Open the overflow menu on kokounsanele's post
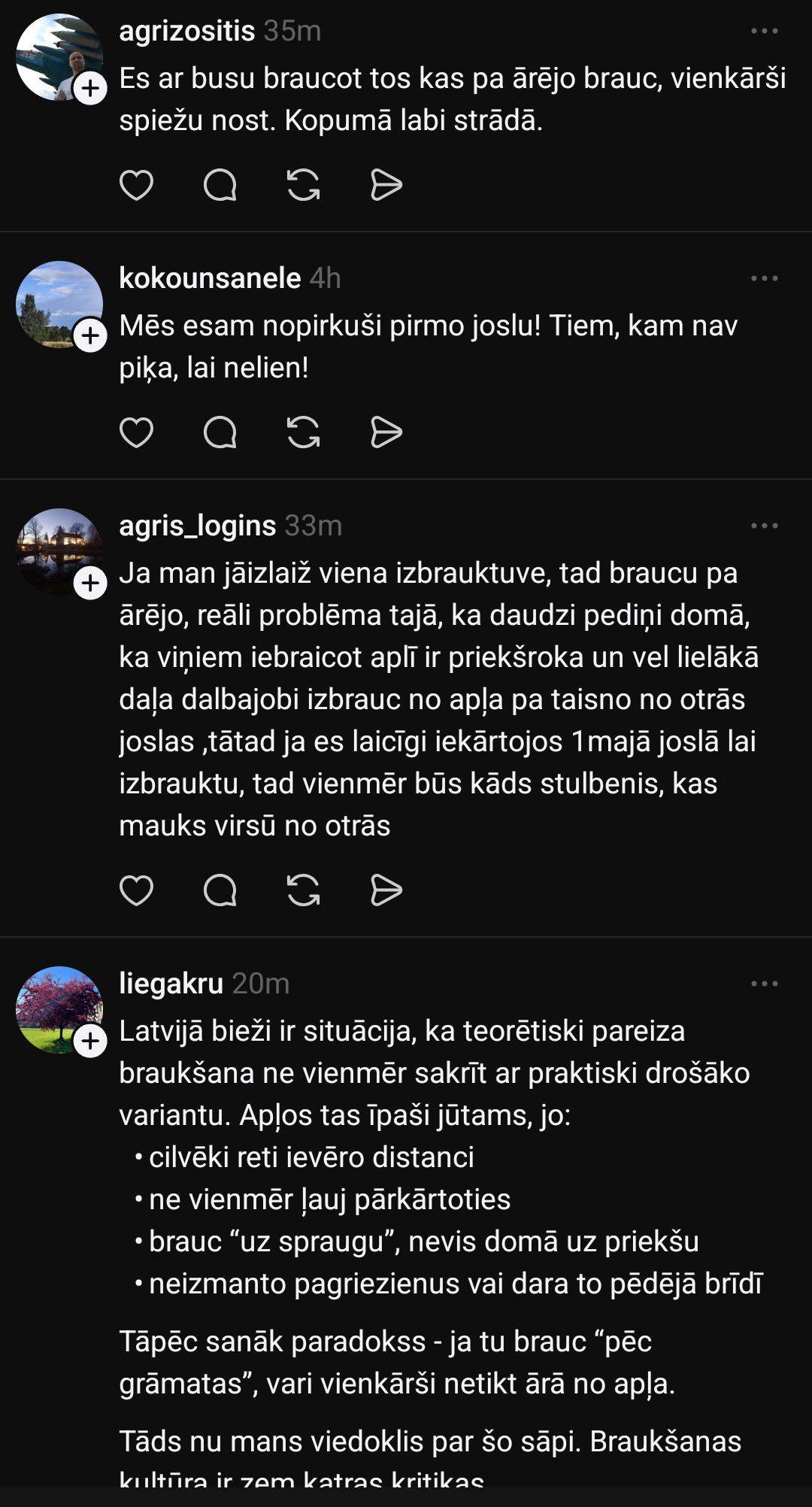This screenshot has width=812, height=1507. click(x=764, y=278)
